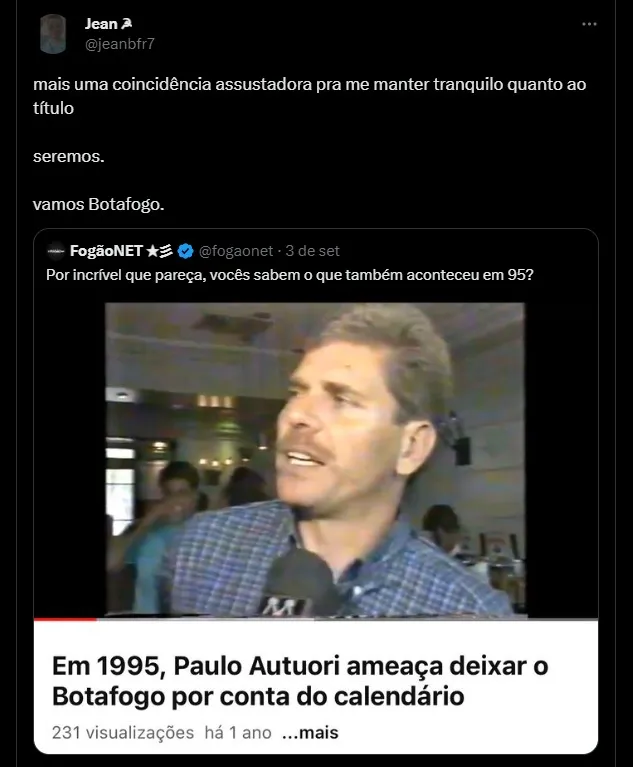This screenshot has height=767, width=633.
Task: Open the tweet's overflow menu
Action: [589, 23]
